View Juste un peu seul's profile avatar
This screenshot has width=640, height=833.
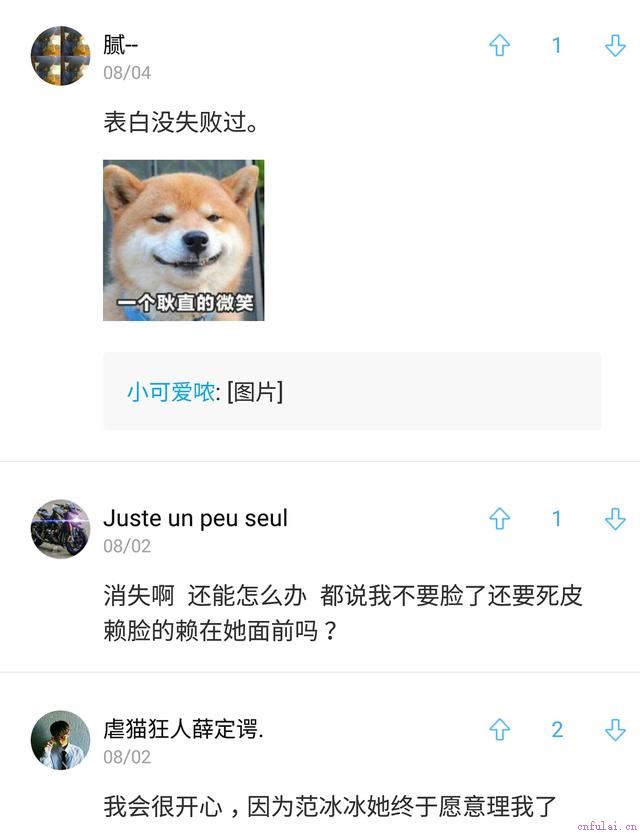coord(60,529)
